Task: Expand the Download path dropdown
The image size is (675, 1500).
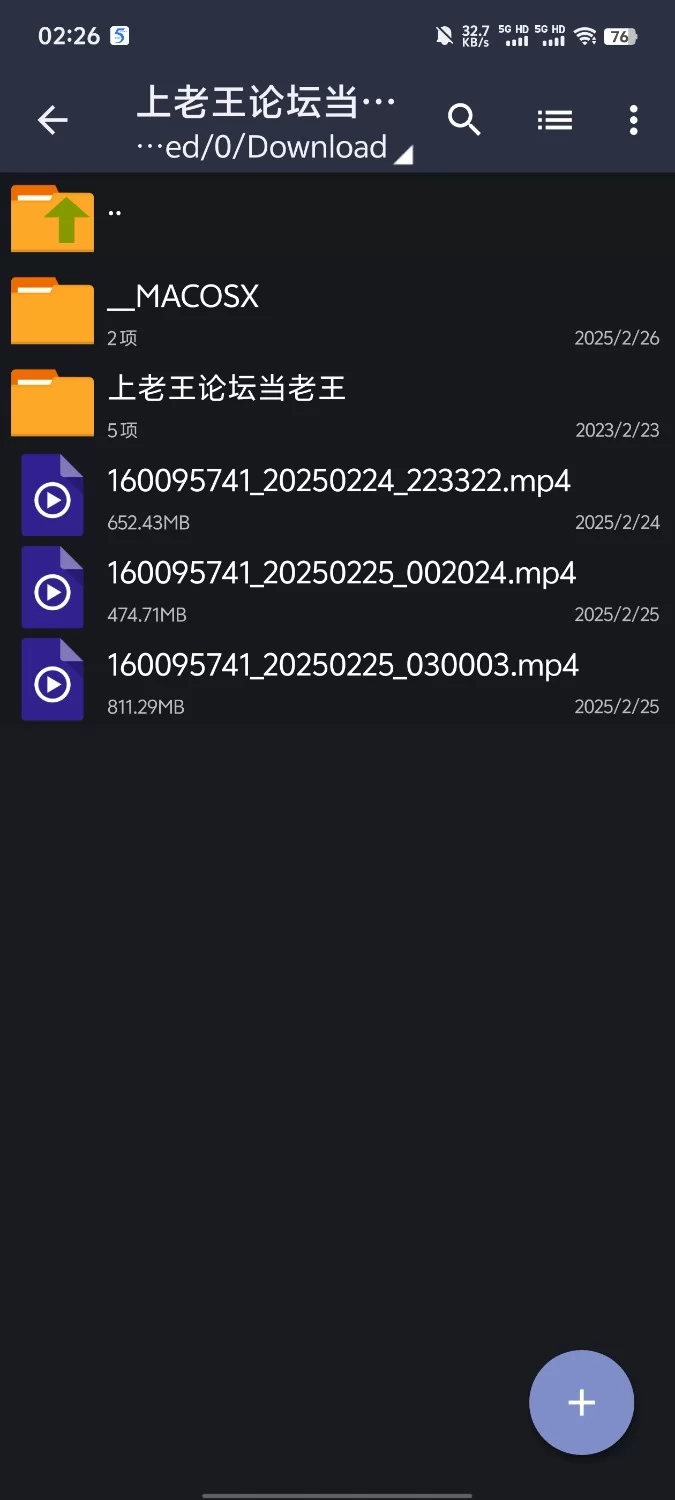Action: tap(274, 148)
